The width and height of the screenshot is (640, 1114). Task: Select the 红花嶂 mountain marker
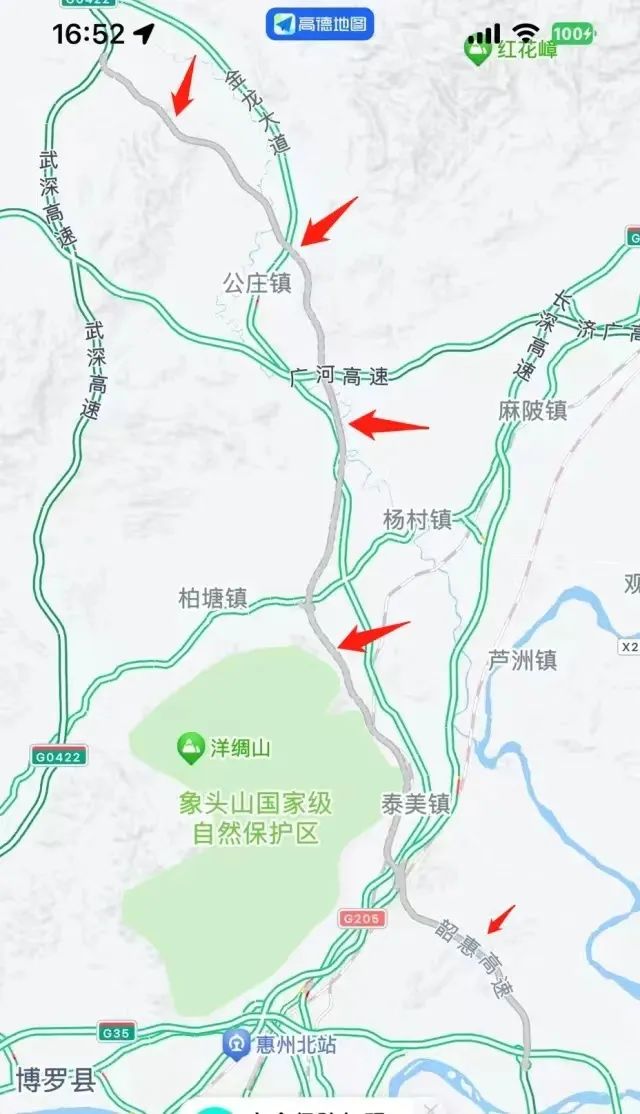(478, 50)
